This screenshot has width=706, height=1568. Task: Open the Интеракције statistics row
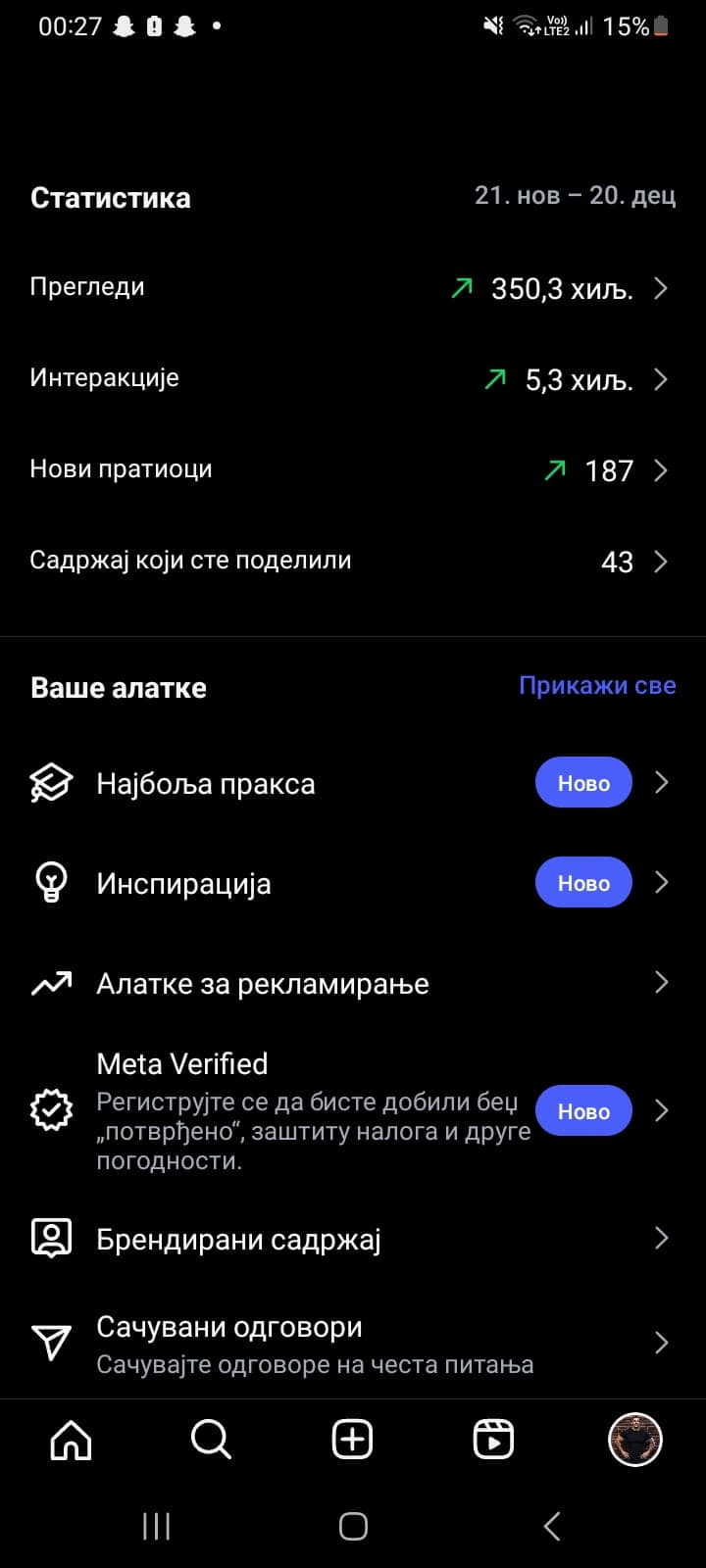[353, 379]
